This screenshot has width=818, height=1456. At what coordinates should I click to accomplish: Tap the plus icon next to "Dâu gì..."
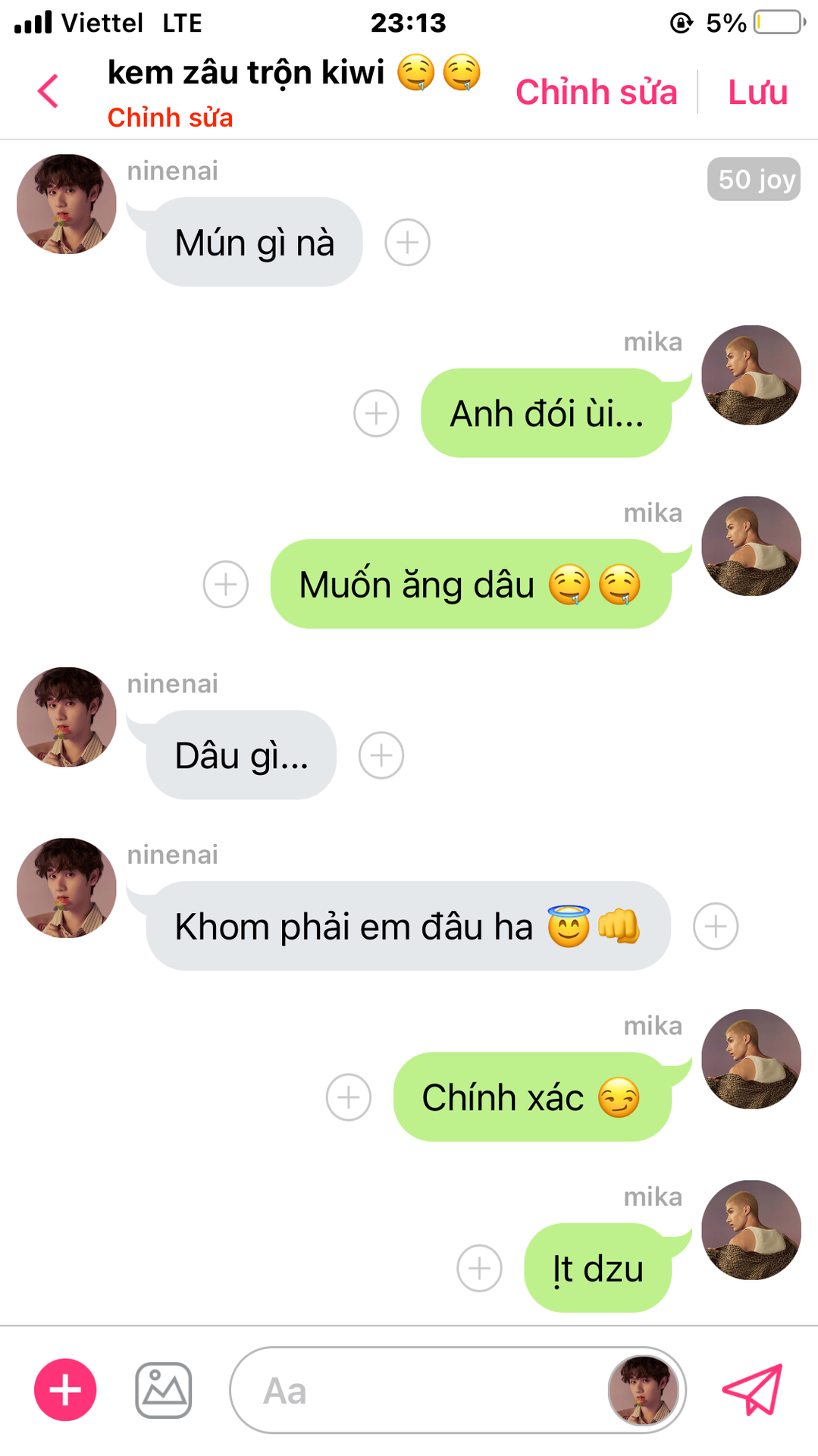click(x=381, y=755)
